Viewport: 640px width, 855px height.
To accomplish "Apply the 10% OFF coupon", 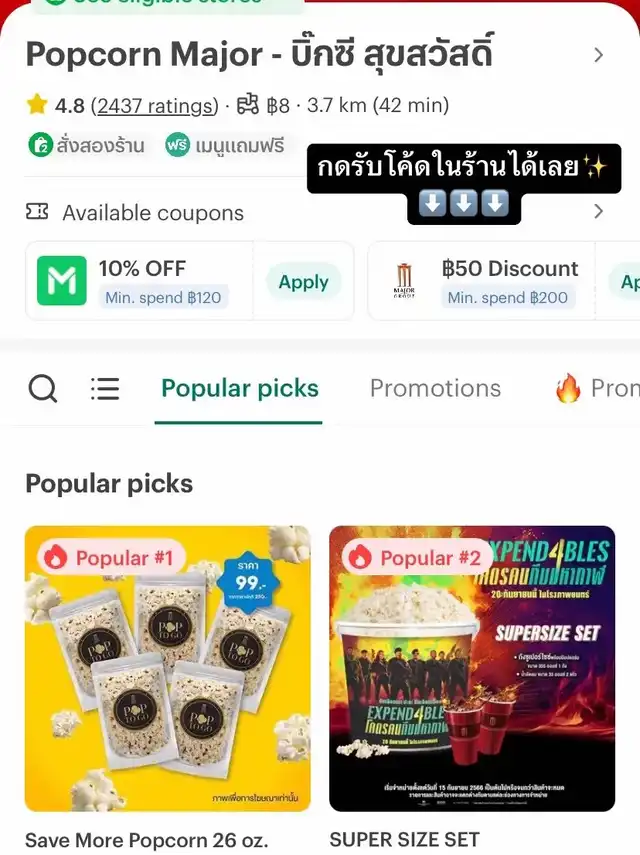I will tap(303, 282).
